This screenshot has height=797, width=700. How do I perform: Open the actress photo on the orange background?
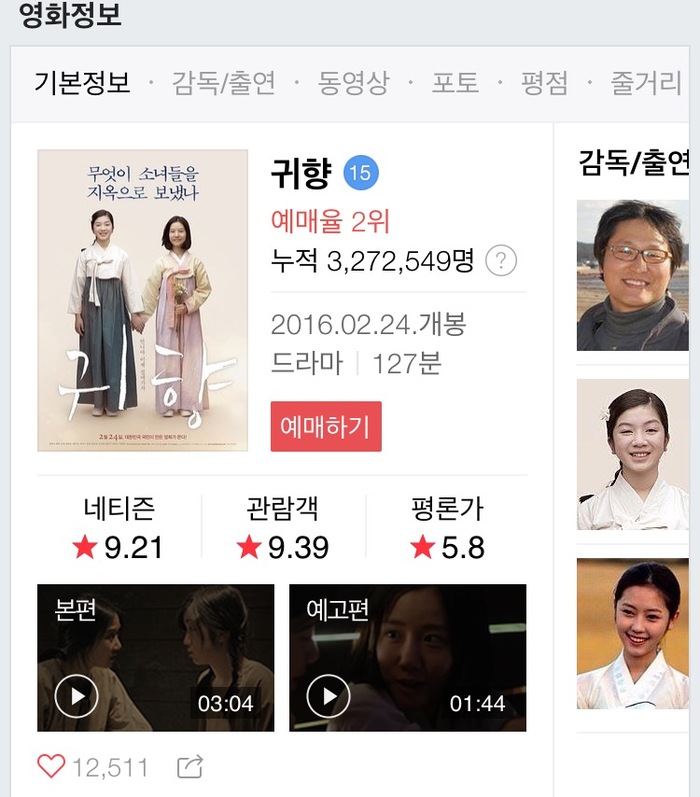point(633,633)
